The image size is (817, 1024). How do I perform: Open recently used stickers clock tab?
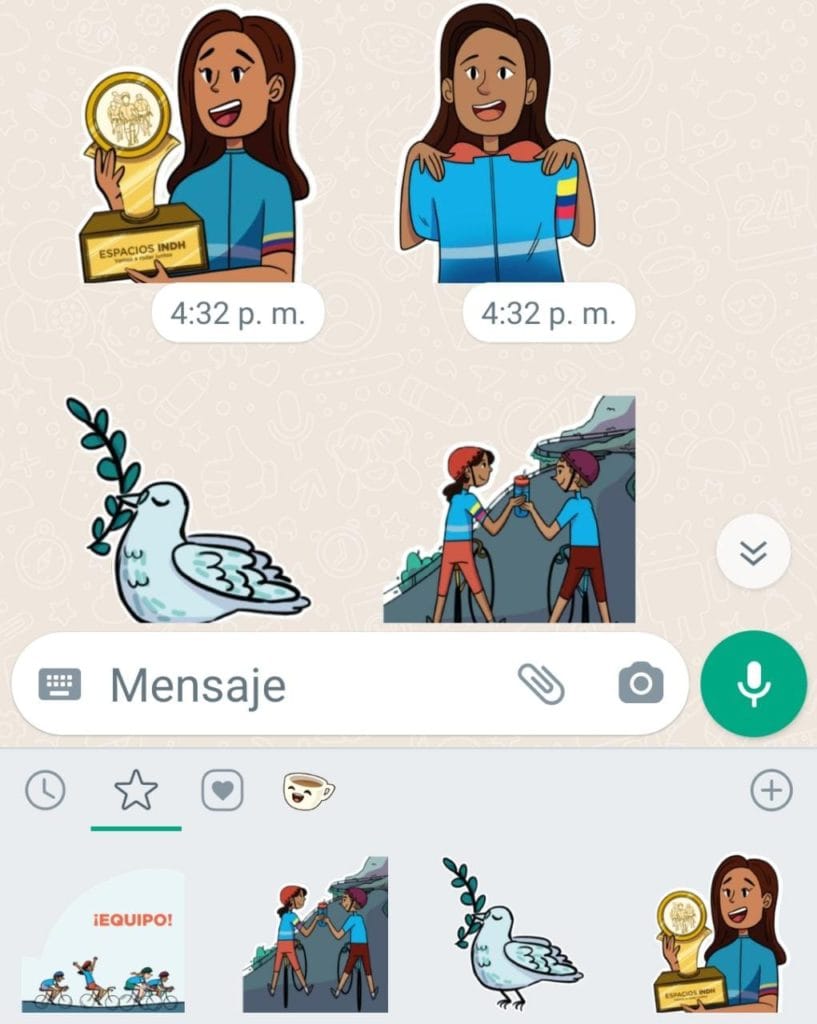[x=45, y=791]
